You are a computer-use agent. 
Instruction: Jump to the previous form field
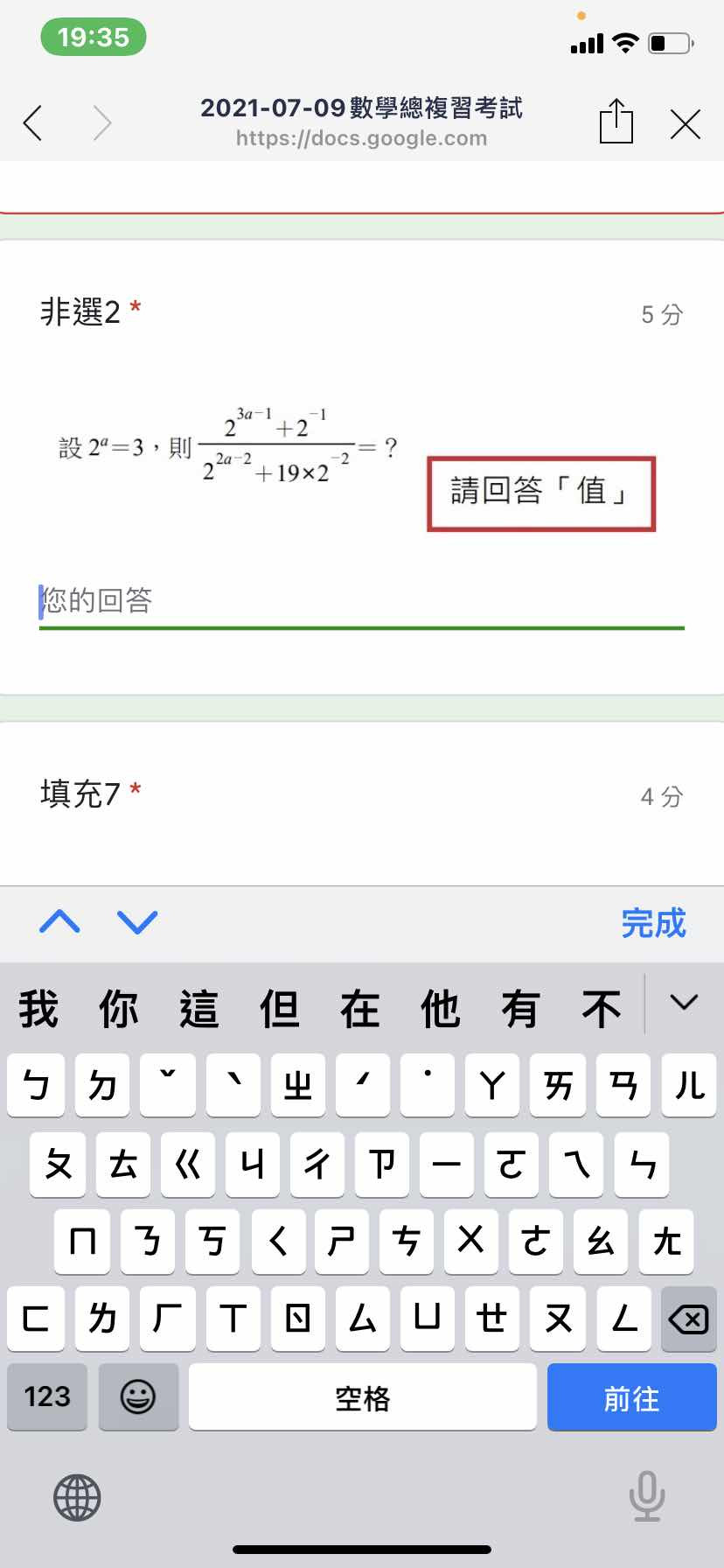click(59, 921)
